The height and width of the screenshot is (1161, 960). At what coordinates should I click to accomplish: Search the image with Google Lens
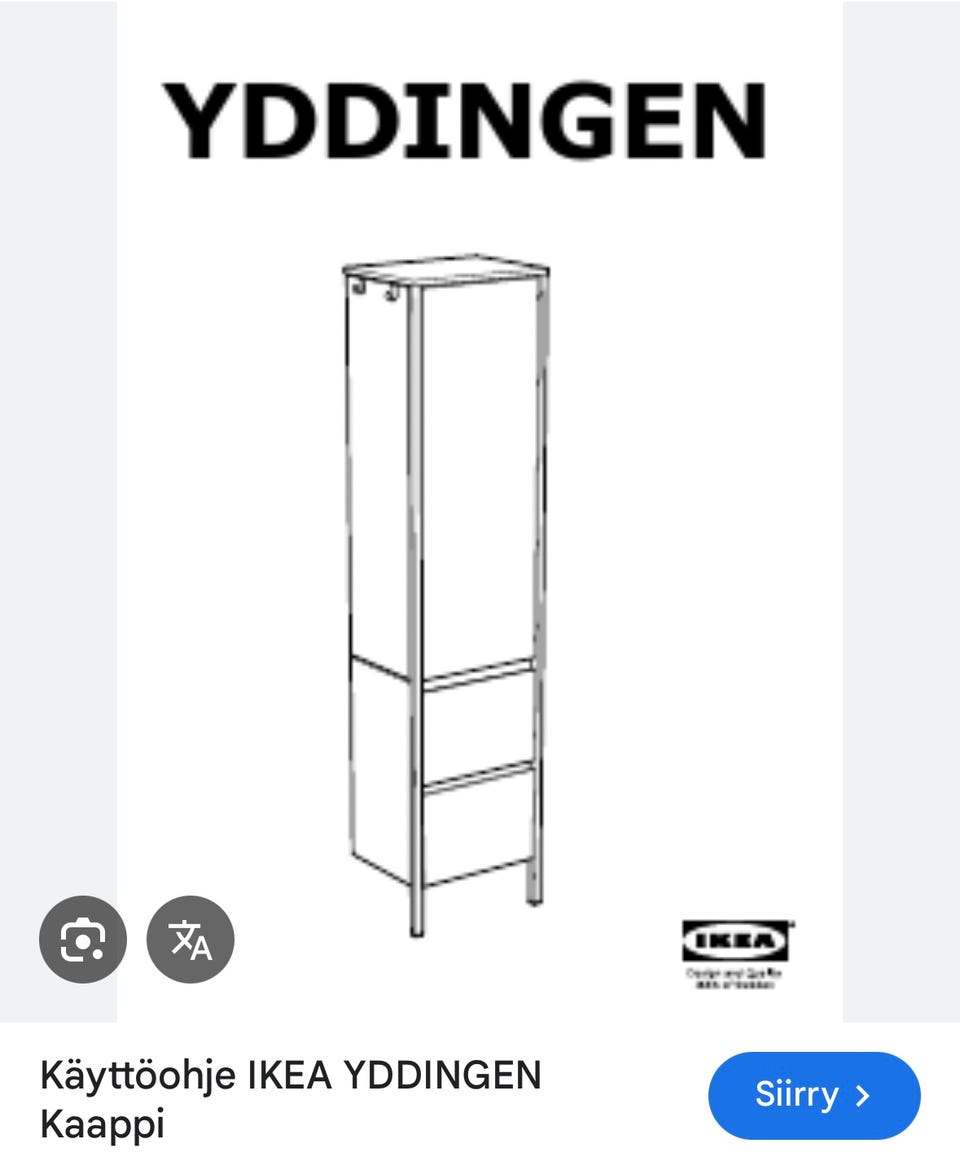(x=83, y=939)
